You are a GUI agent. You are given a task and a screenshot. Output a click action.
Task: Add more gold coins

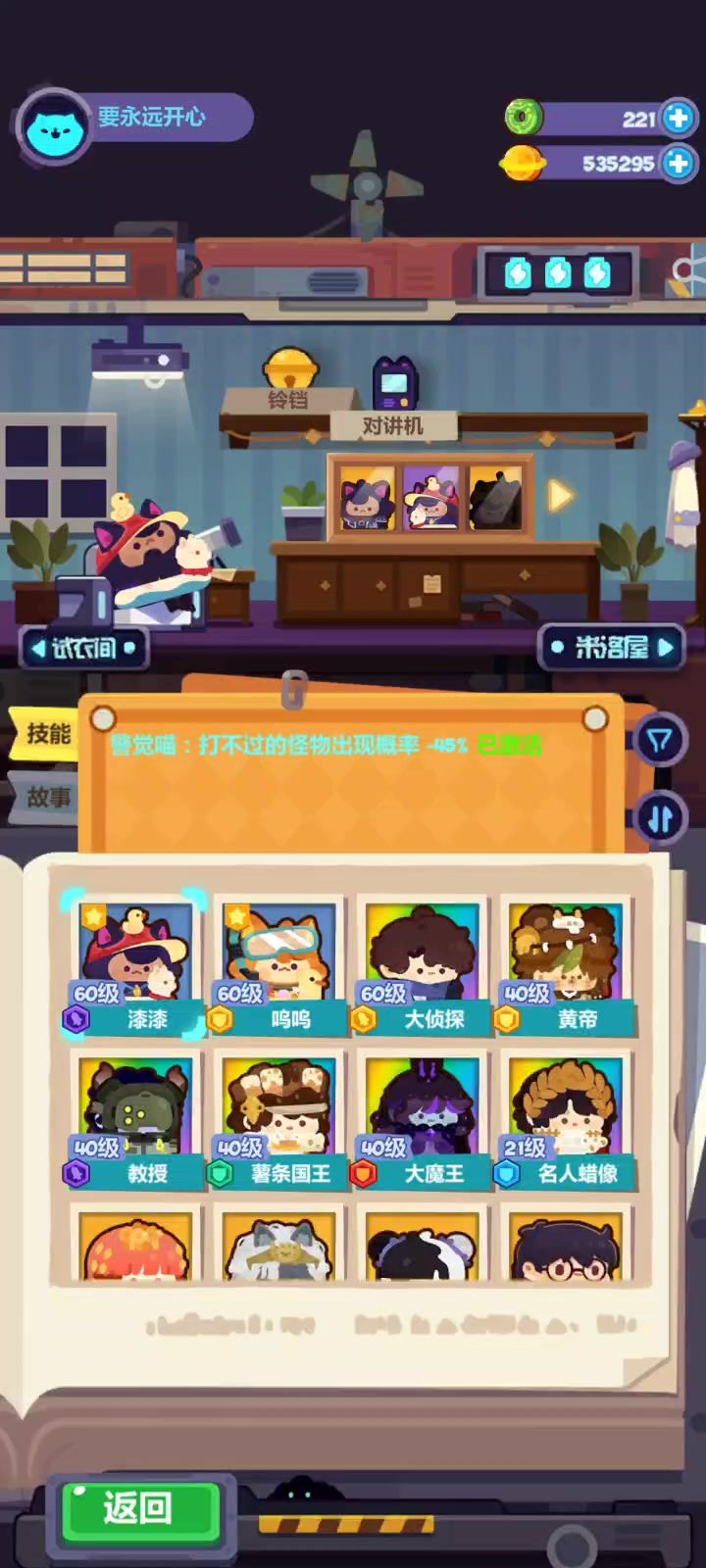(x=678, y=163)
